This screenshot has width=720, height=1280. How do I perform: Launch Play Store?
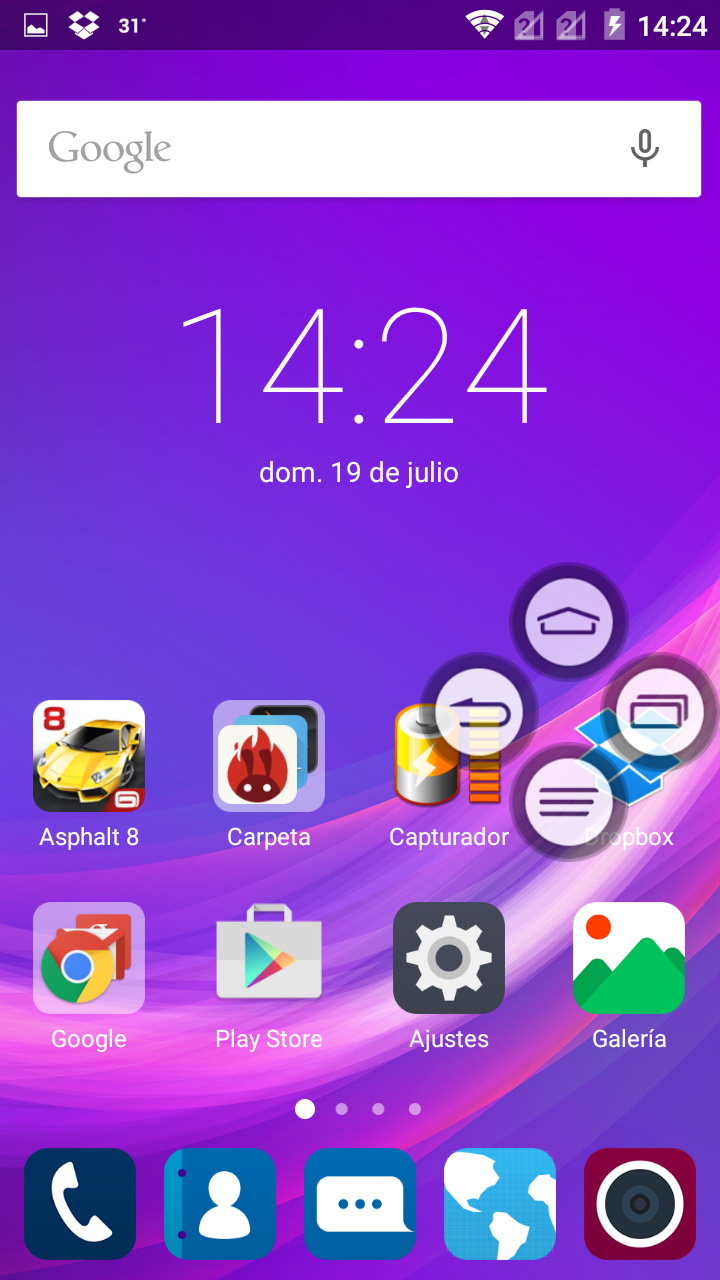point(269,958)
